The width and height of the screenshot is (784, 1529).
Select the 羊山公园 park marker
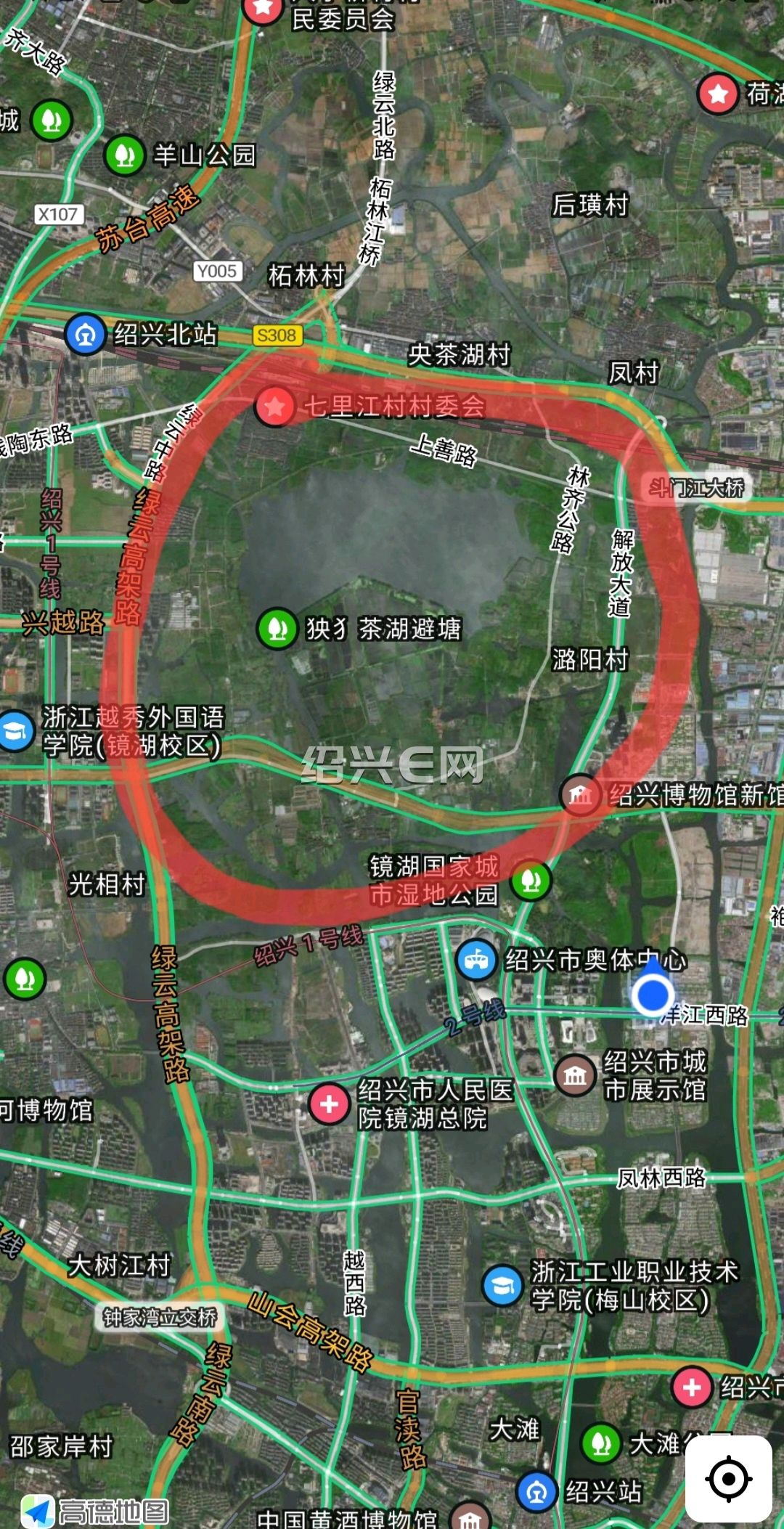(x=125, y=155)
